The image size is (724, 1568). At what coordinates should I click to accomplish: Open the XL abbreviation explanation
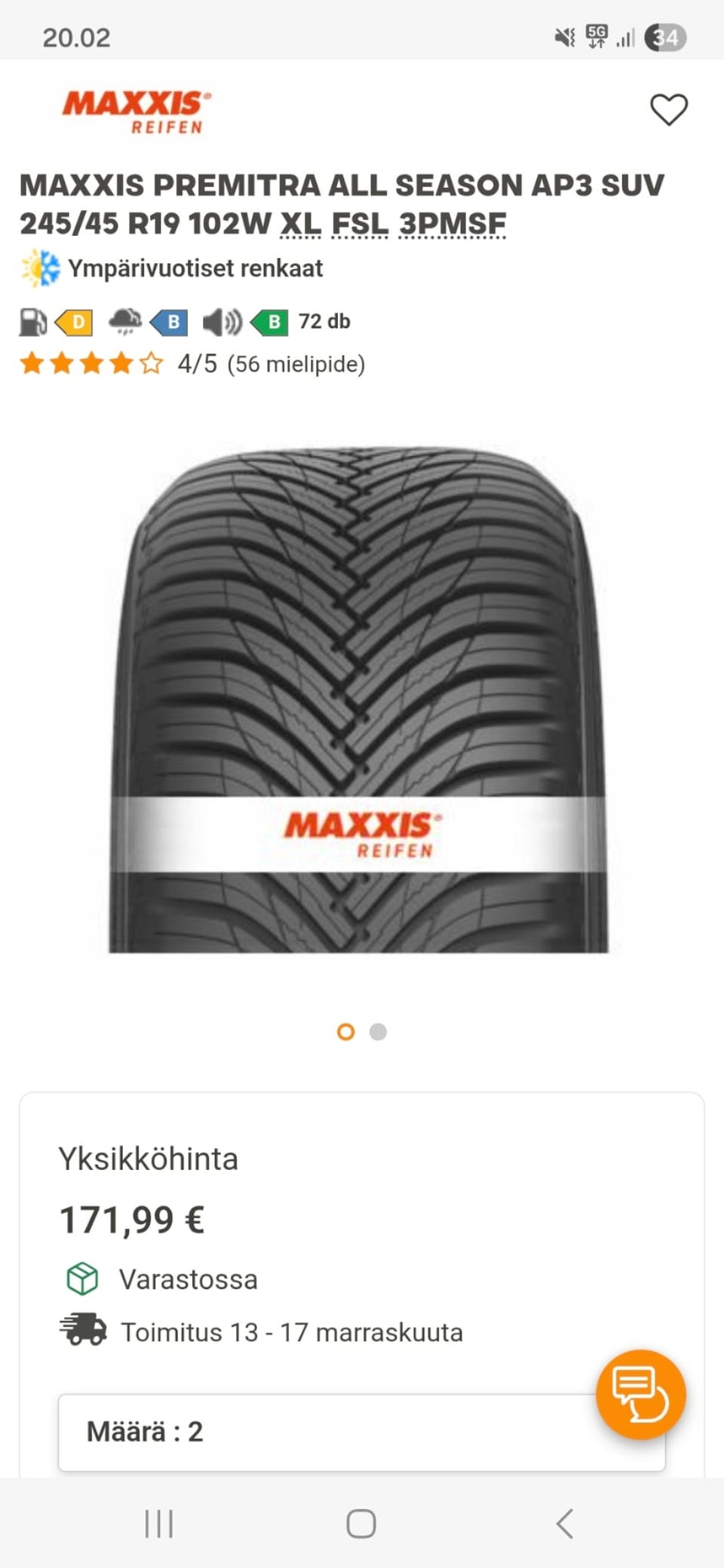(300, 224)
